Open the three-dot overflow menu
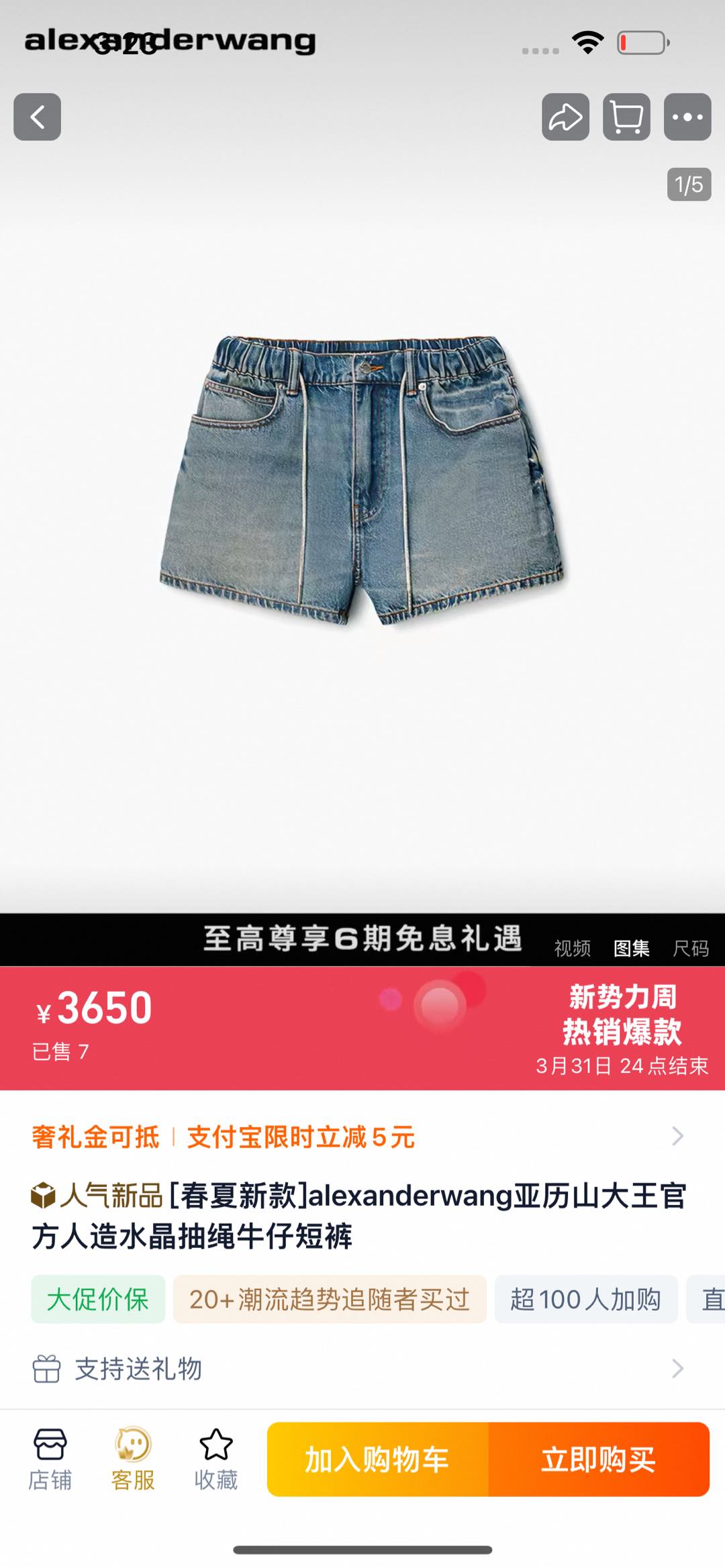Viewport: 725px width, 1568px height. pyautogui.click(x=687, y=117)
